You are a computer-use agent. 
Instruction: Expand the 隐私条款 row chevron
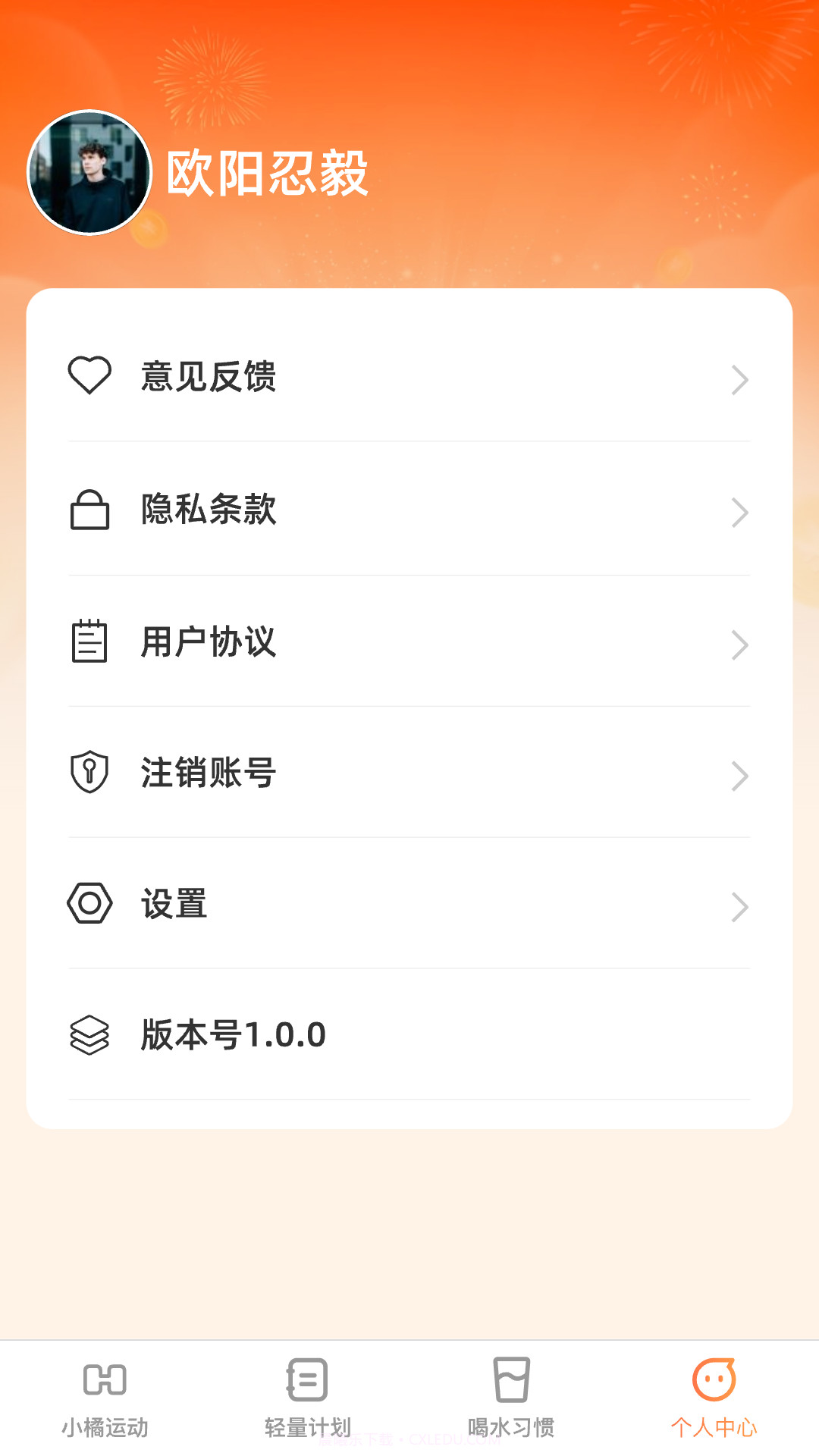click(739, 513)
